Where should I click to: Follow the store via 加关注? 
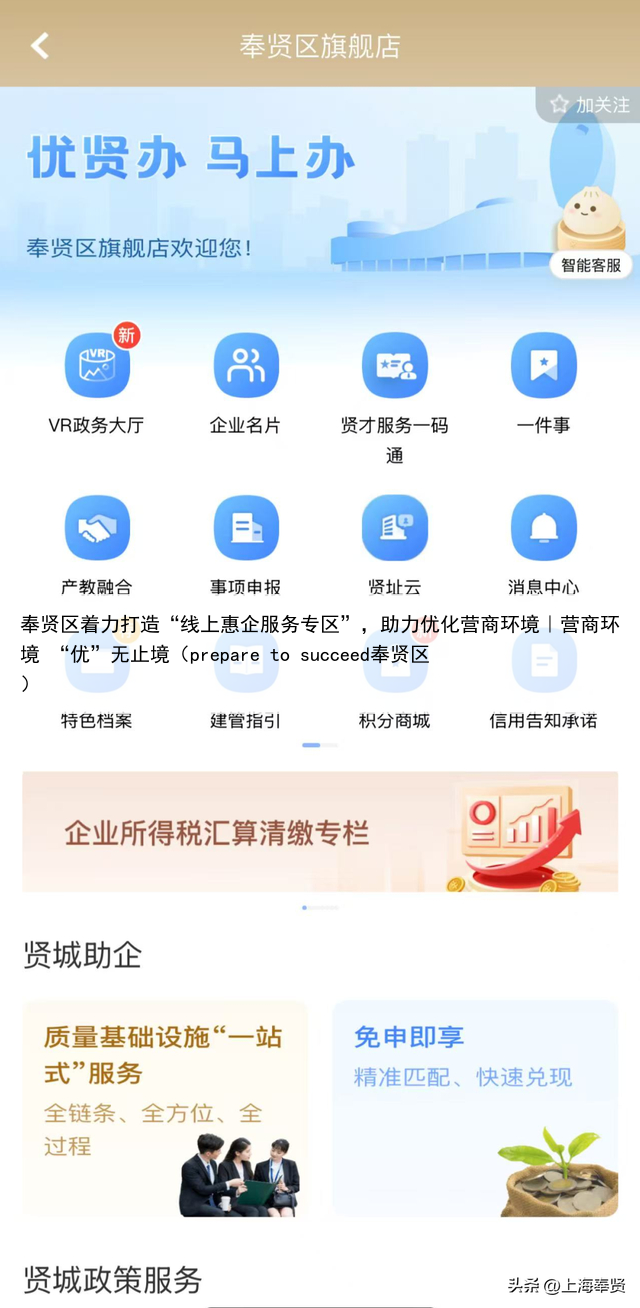click(590, 104)
